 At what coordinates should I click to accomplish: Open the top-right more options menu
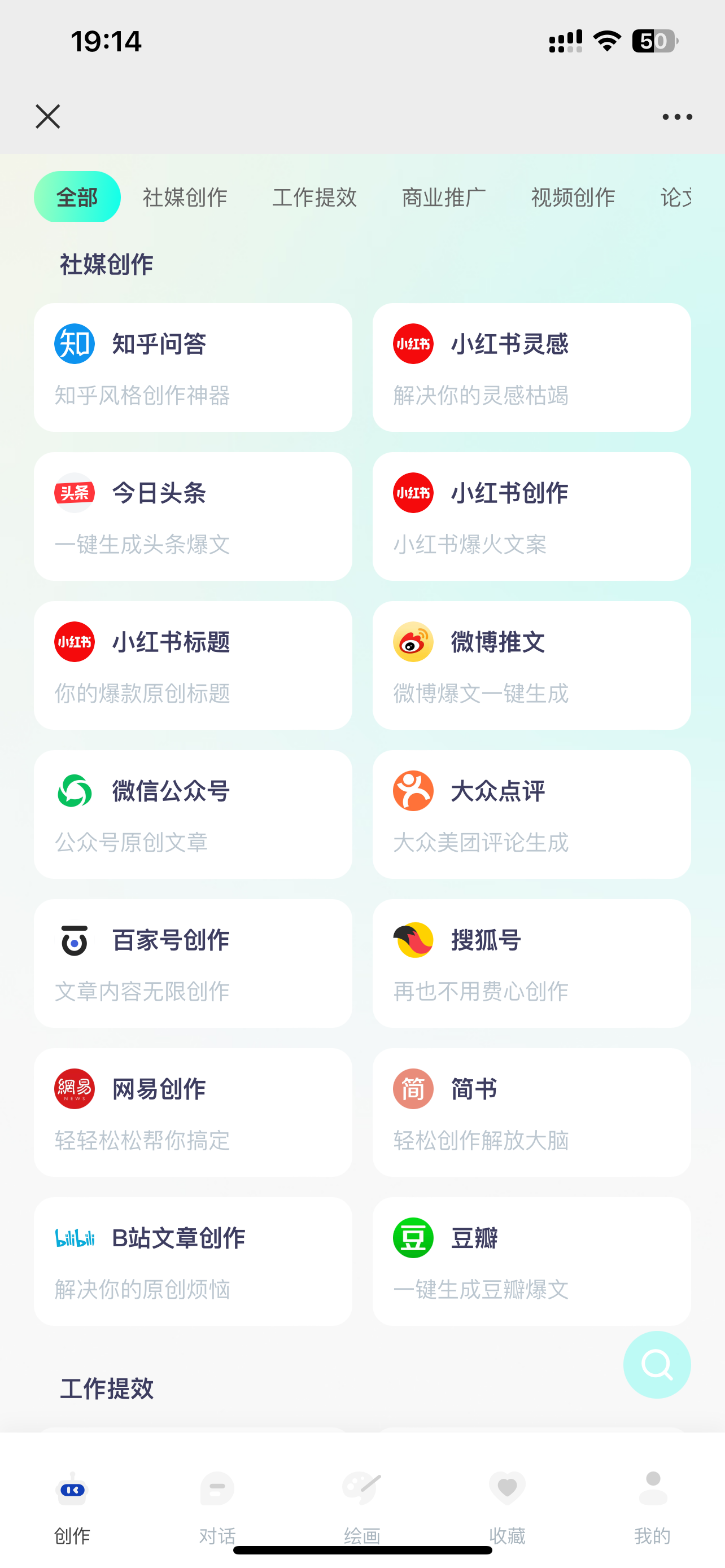pos(676,116)
